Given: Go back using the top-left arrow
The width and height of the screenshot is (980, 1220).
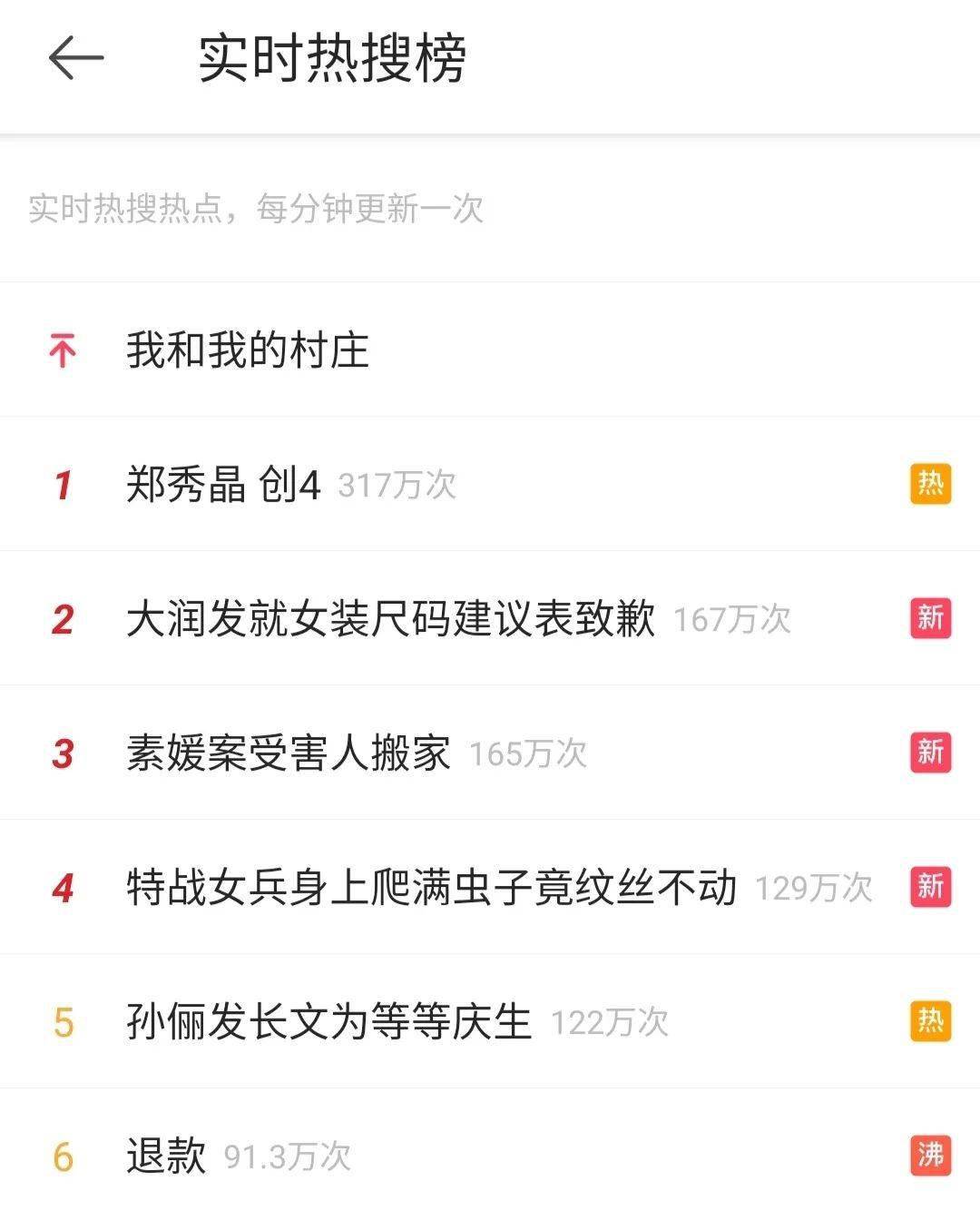Looking at the screenshot, I should [76, 58].
